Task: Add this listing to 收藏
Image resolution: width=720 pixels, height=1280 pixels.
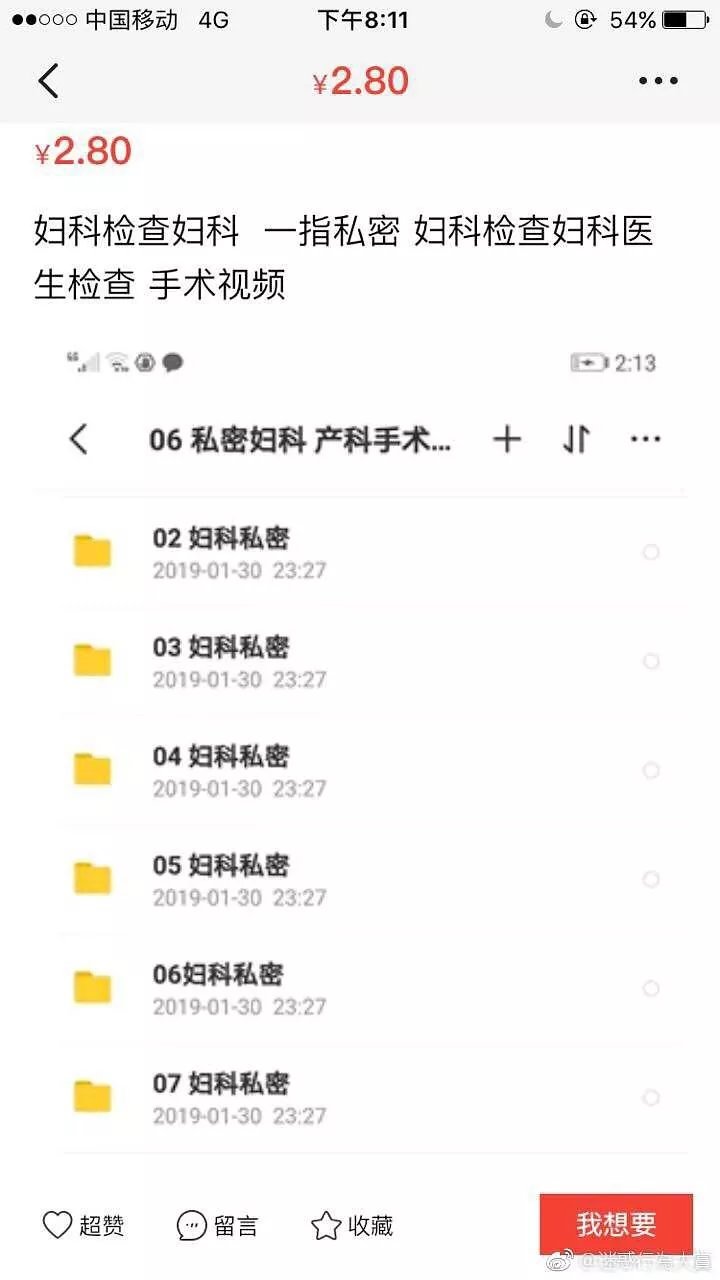Action: (352, 1226)
